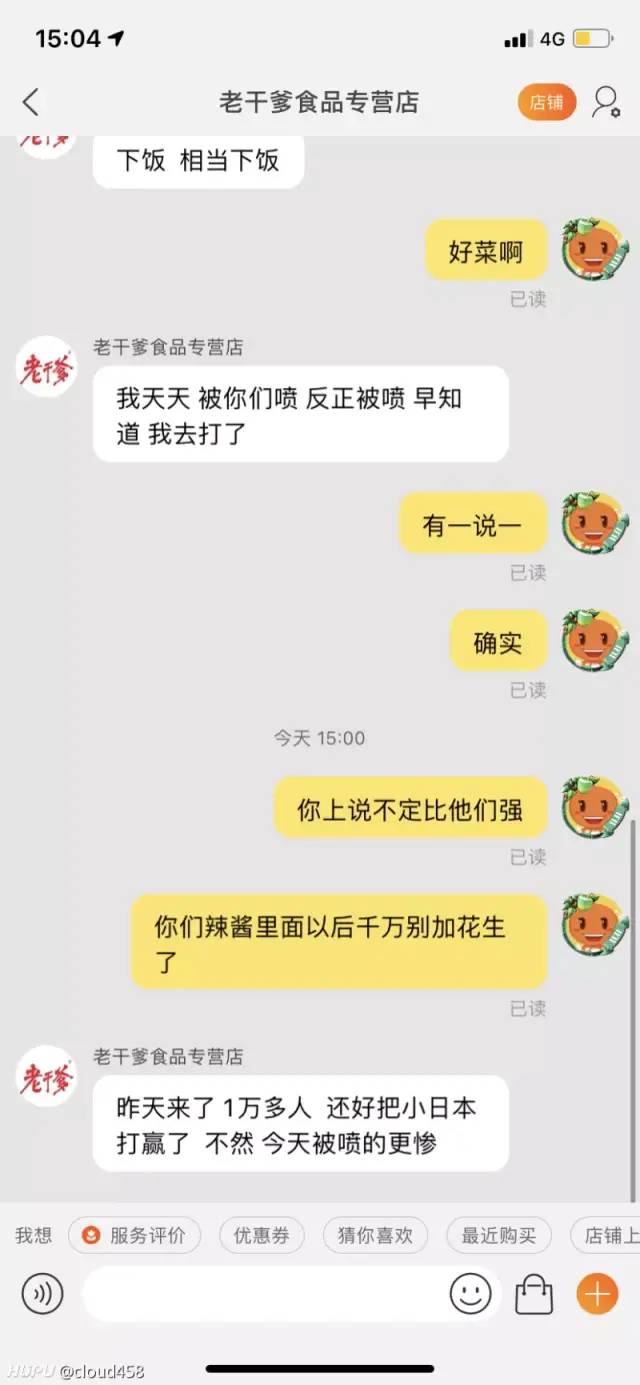
Task: Switch to voice input
Action: click(42, 1295)
